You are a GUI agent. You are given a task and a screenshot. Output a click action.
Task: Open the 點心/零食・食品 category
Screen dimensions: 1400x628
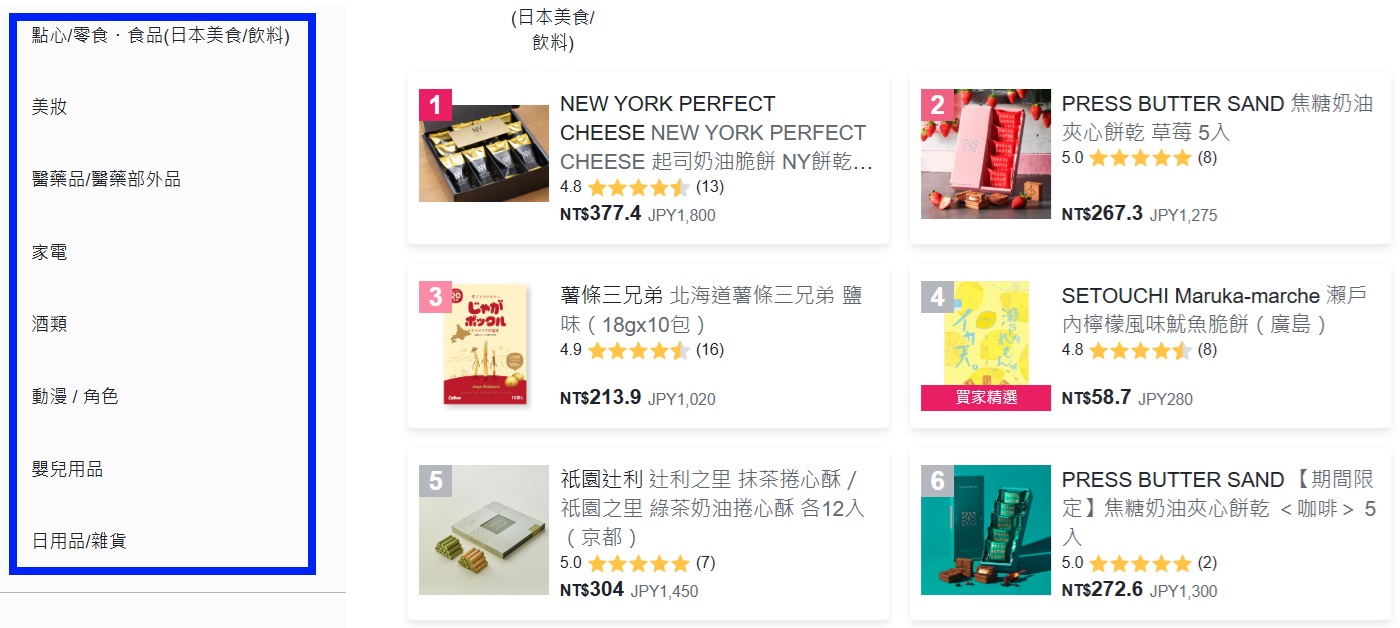click(160, 36)
